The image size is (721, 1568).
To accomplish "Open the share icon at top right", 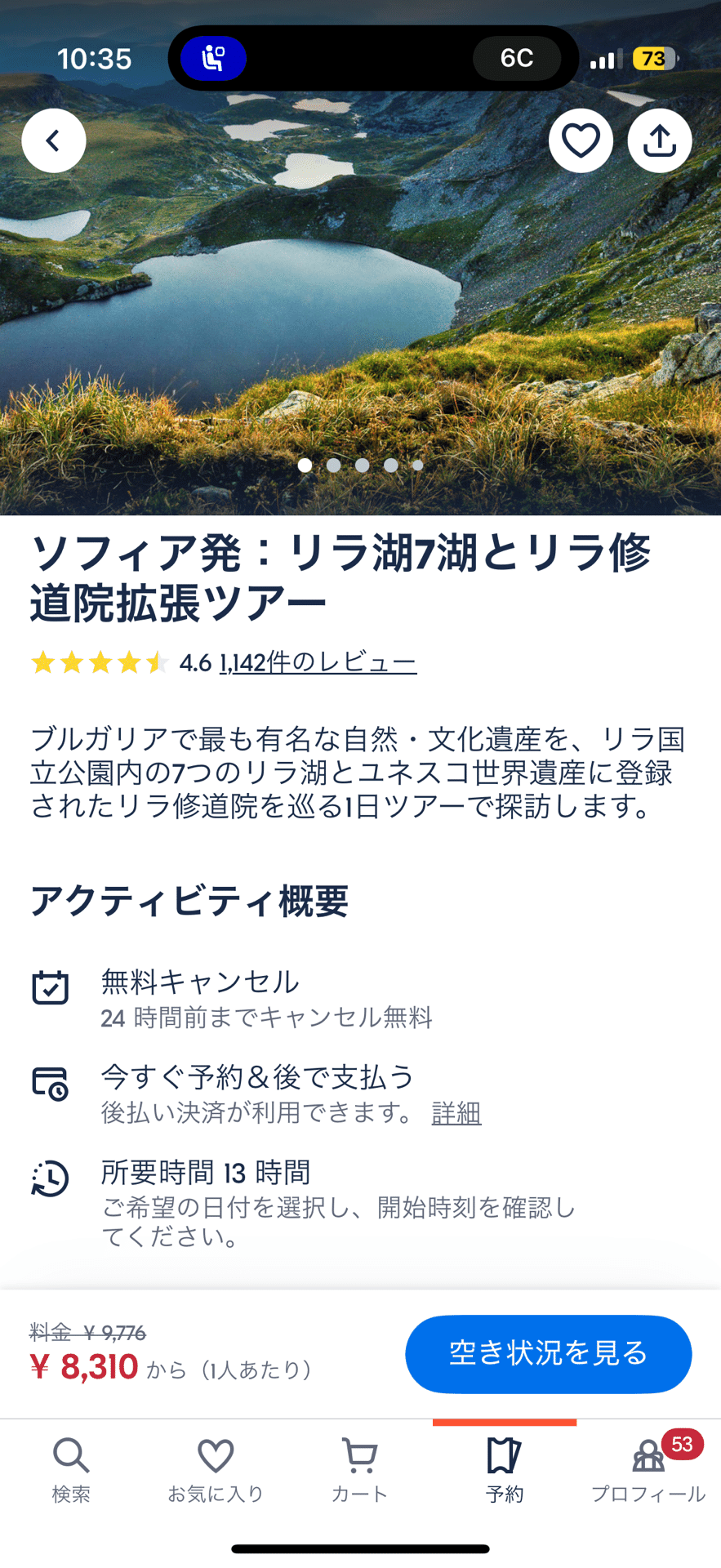I will pyautogui.click(x=659, y=140).
